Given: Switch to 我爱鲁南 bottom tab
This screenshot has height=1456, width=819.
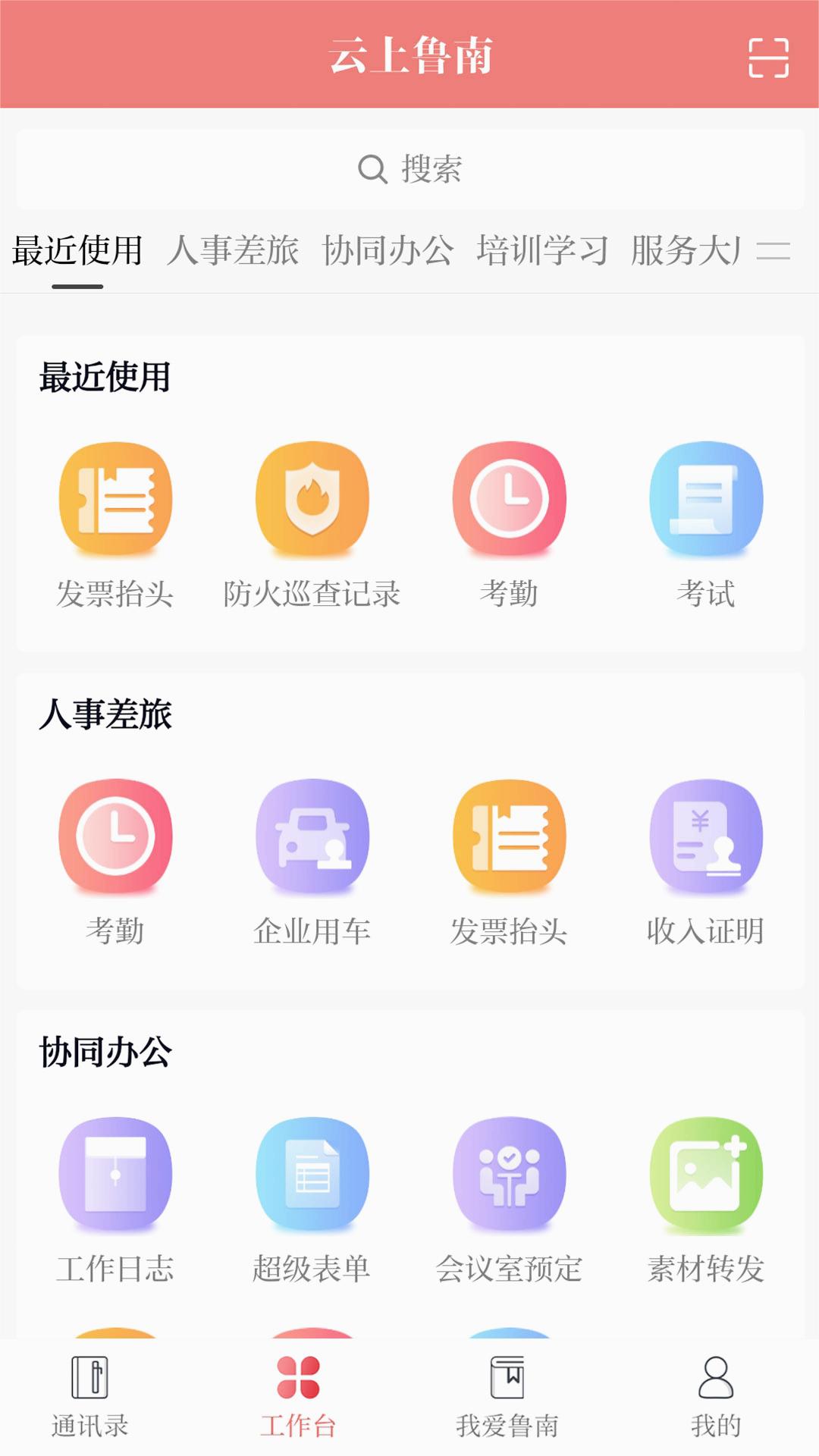Looking at the screenshot, I should pyautogui.click(x=507, y=1397).
